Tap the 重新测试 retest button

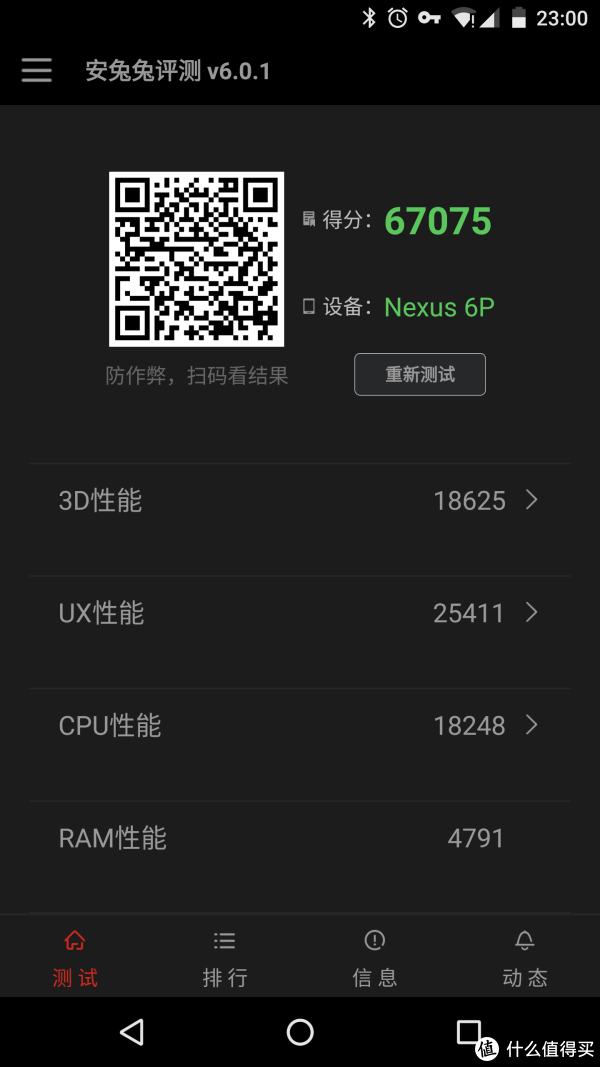(420, 375)
